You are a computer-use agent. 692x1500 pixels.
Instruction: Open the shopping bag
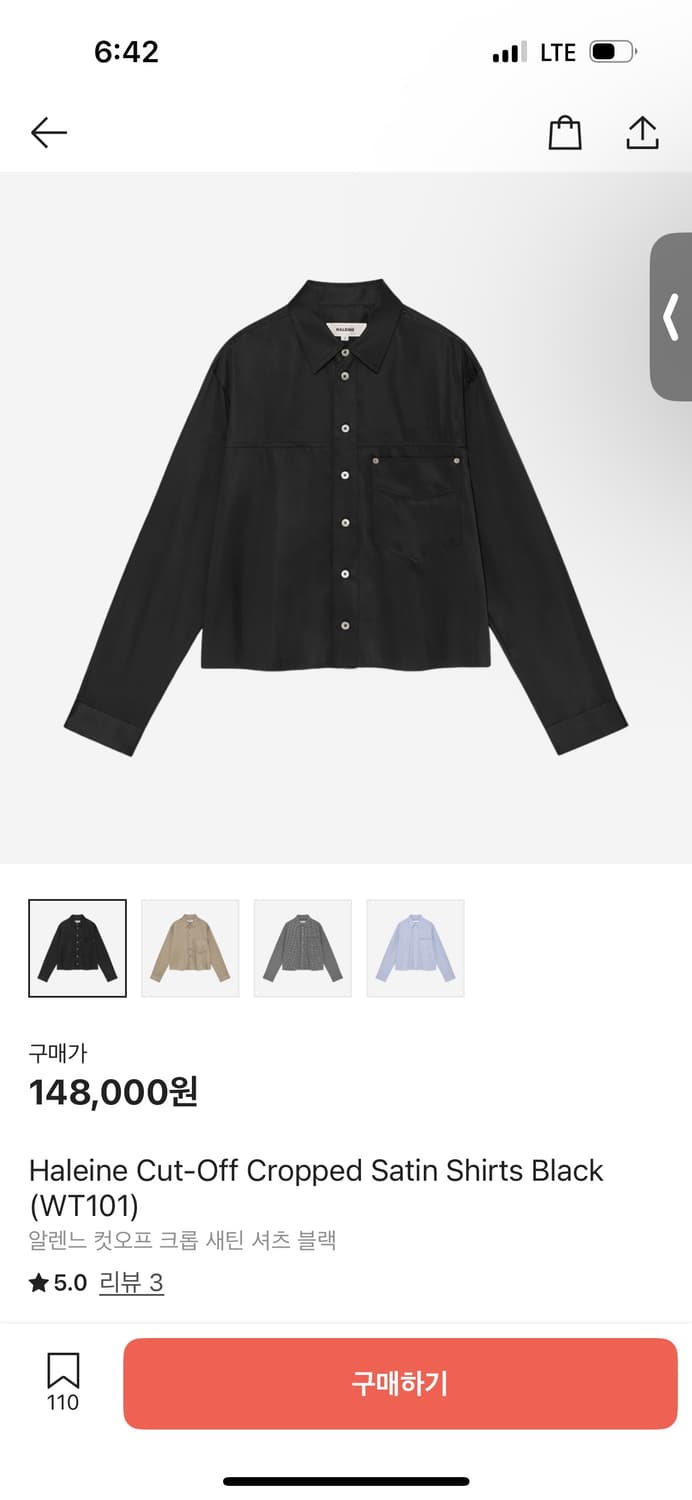click(x=565, y=132)
